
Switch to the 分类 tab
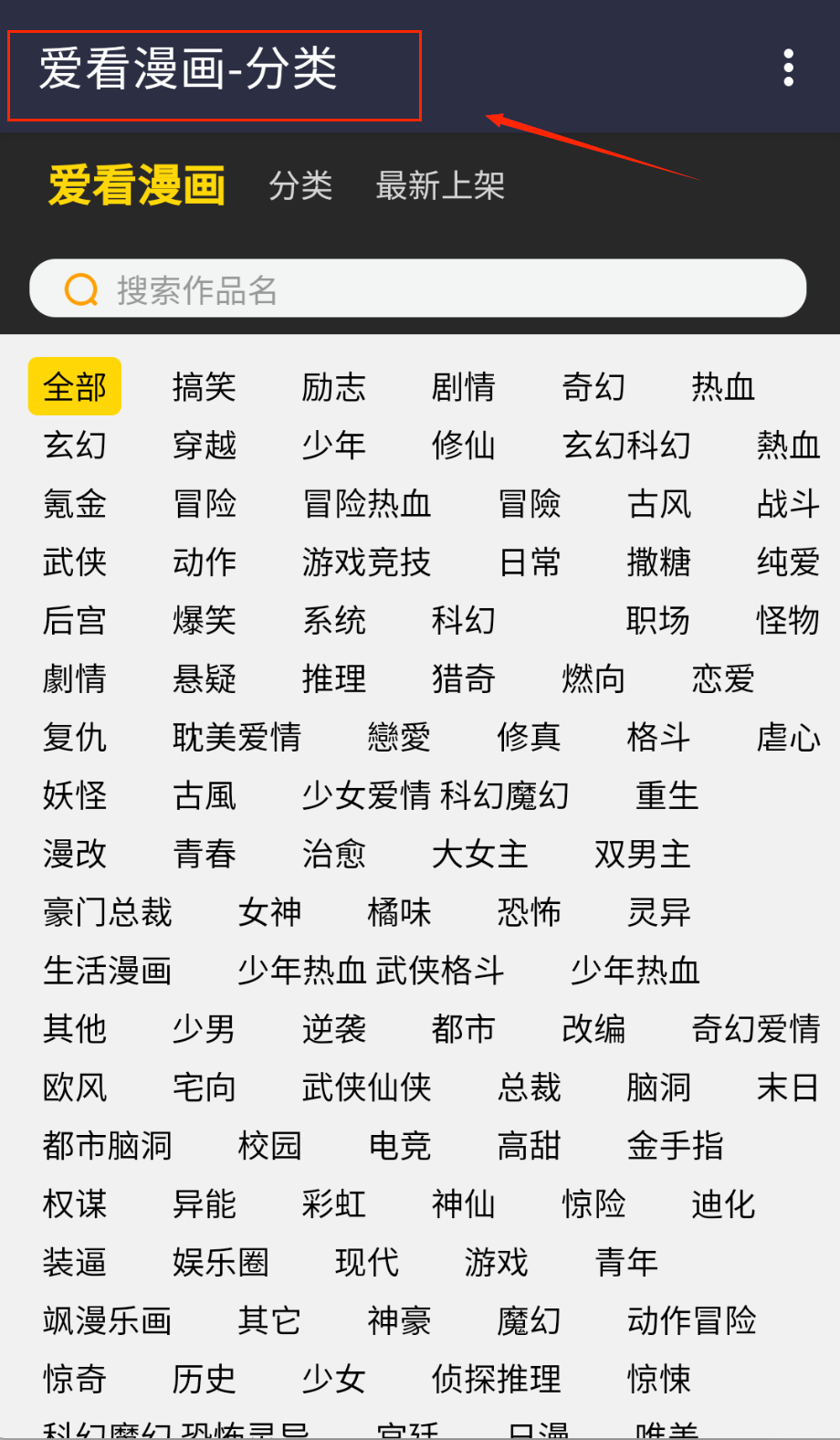click(x=300, y=186)
